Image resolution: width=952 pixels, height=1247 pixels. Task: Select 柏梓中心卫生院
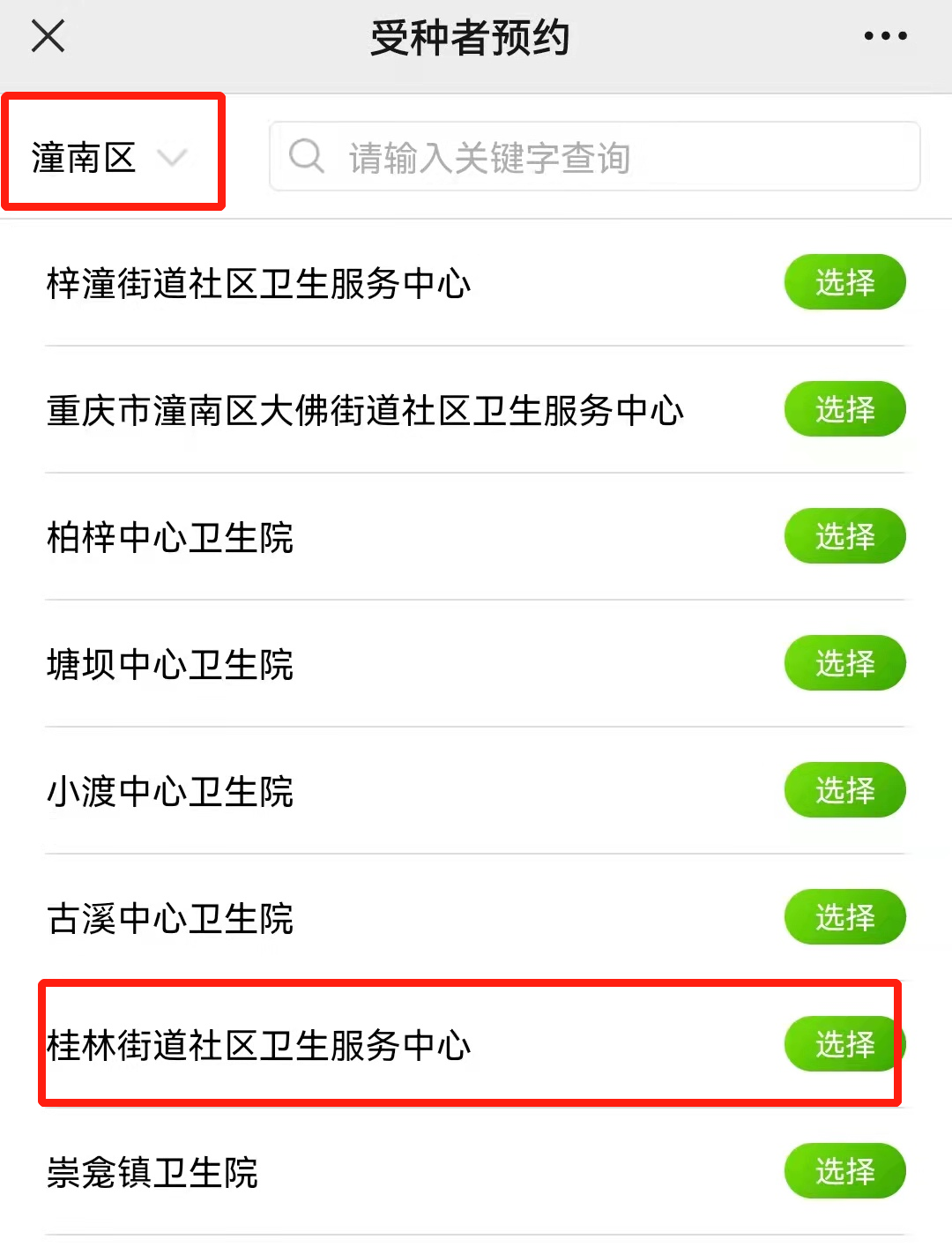(844, 536)
